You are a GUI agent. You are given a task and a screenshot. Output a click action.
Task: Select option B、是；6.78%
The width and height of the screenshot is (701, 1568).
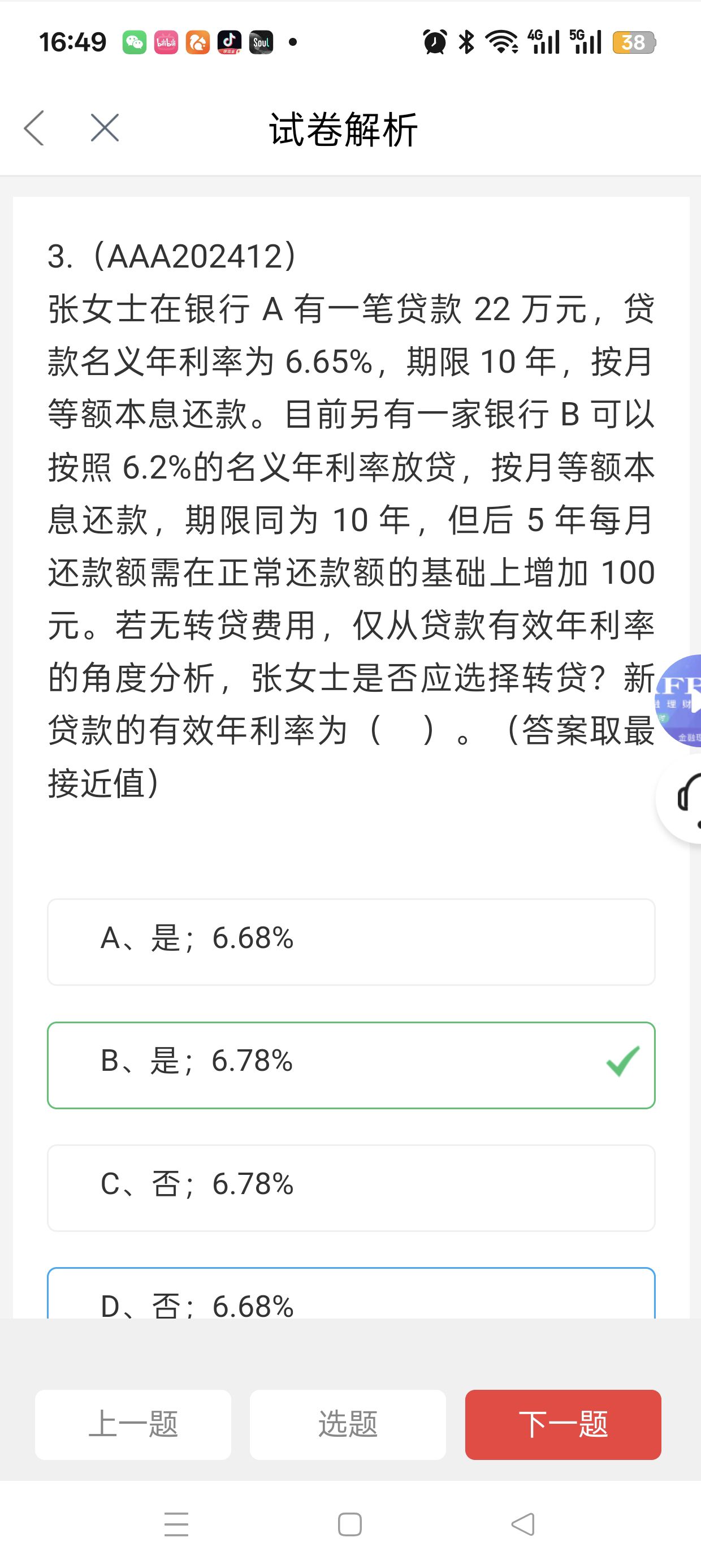[x=351, y=1065]
